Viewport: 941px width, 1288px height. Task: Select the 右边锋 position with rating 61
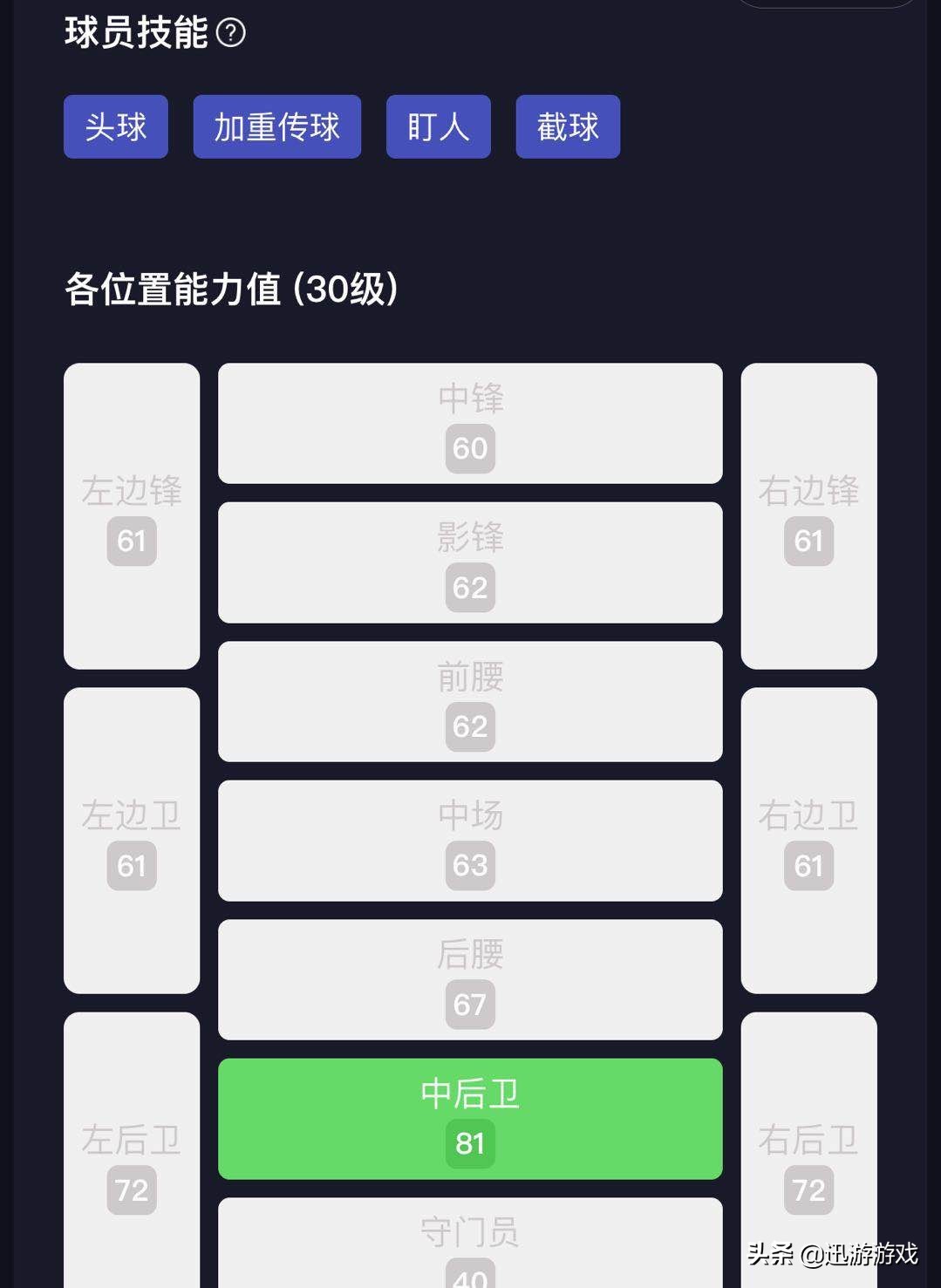point(809,515)
